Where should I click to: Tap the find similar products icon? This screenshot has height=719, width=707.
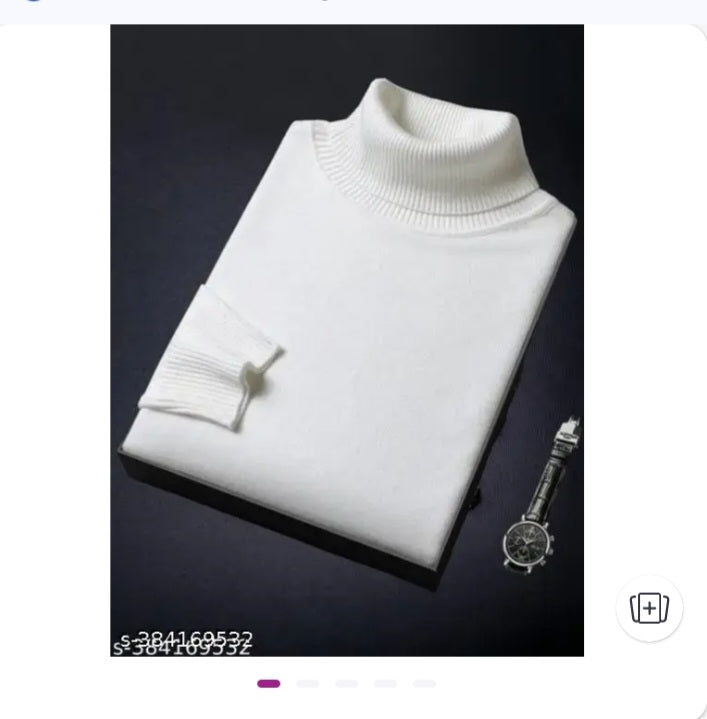pyautogui.click(x=649, y=608)
